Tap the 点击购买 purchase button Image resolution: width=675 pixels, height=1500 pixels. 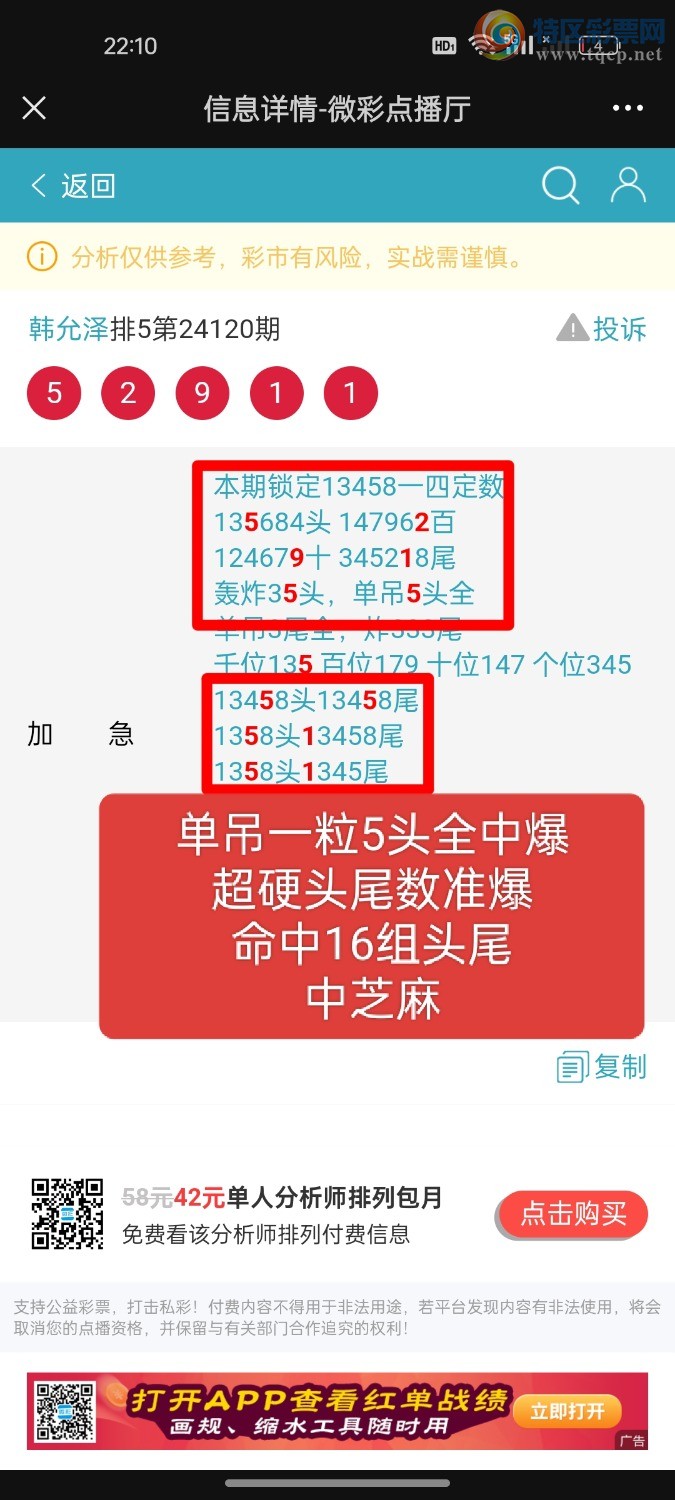[573, 1214]
